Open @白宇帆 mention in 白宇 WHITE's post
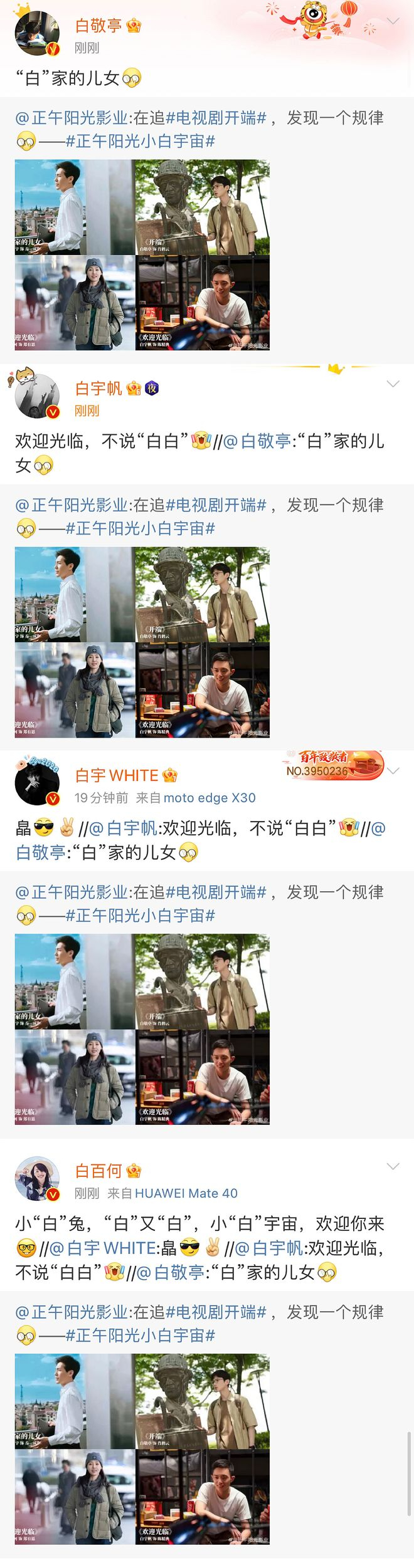Viewport: 414px width, 1568px height. click(x=123, y=828)
